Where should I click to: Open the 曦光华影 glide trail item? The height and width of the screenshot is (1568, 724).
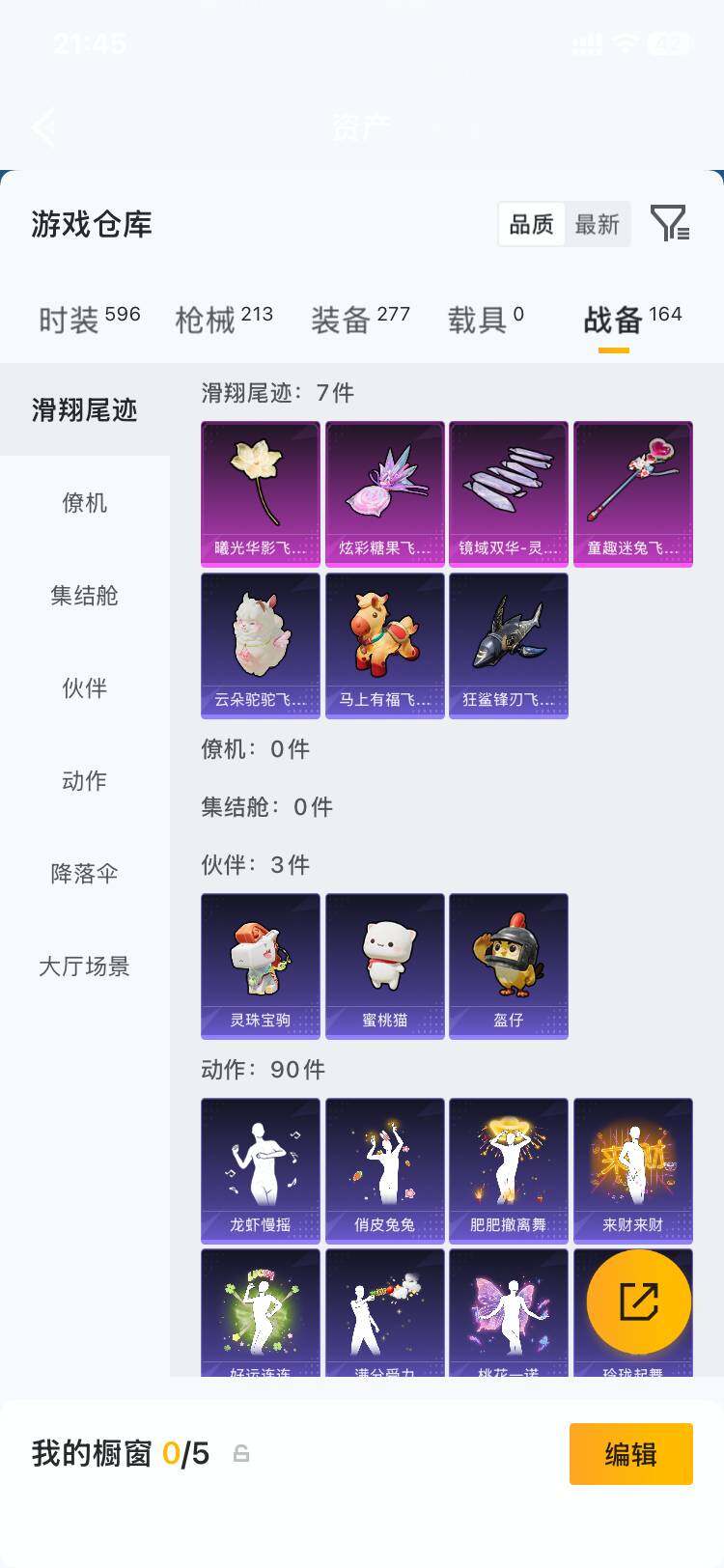(x=261, y=493)
